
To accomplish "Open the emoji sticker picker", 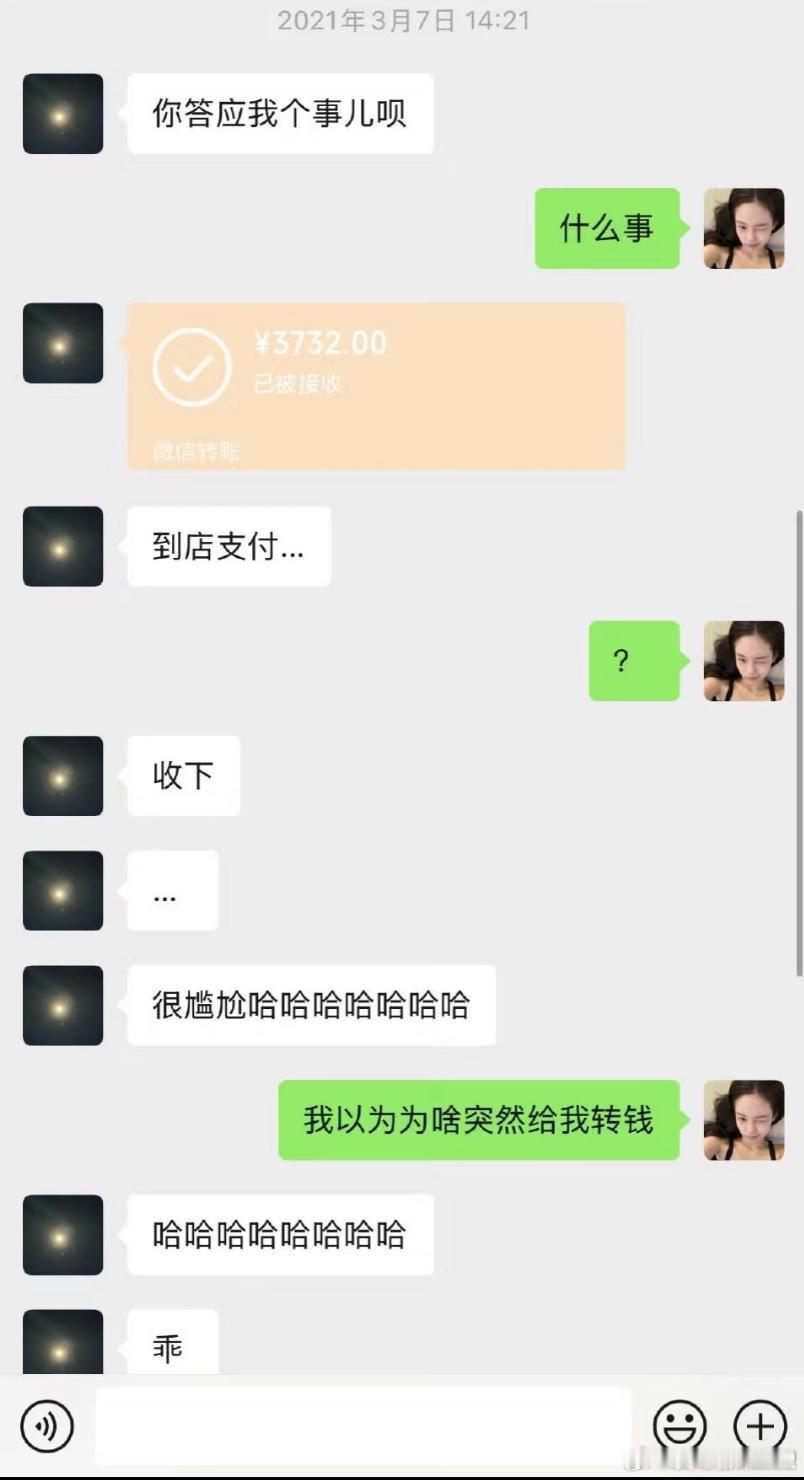I will click(680, 1426).
